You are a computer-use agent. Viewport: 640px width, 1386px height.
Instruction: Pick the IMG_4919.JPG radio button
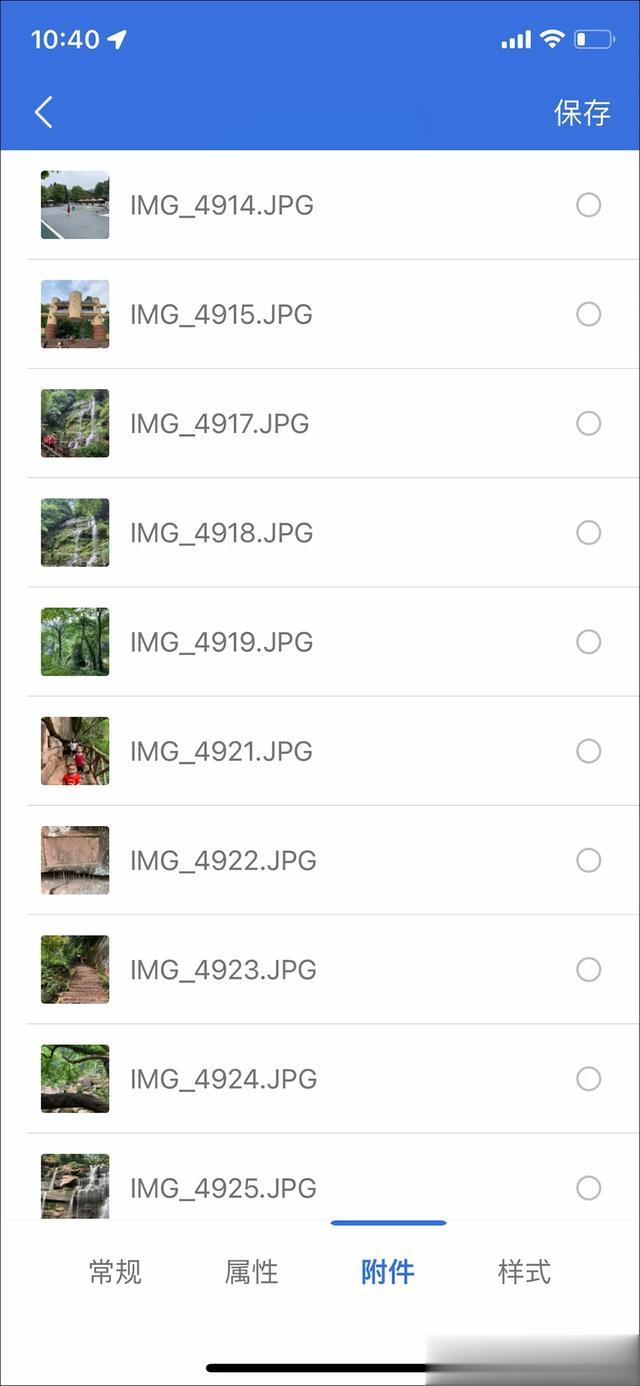click(589, 641)
